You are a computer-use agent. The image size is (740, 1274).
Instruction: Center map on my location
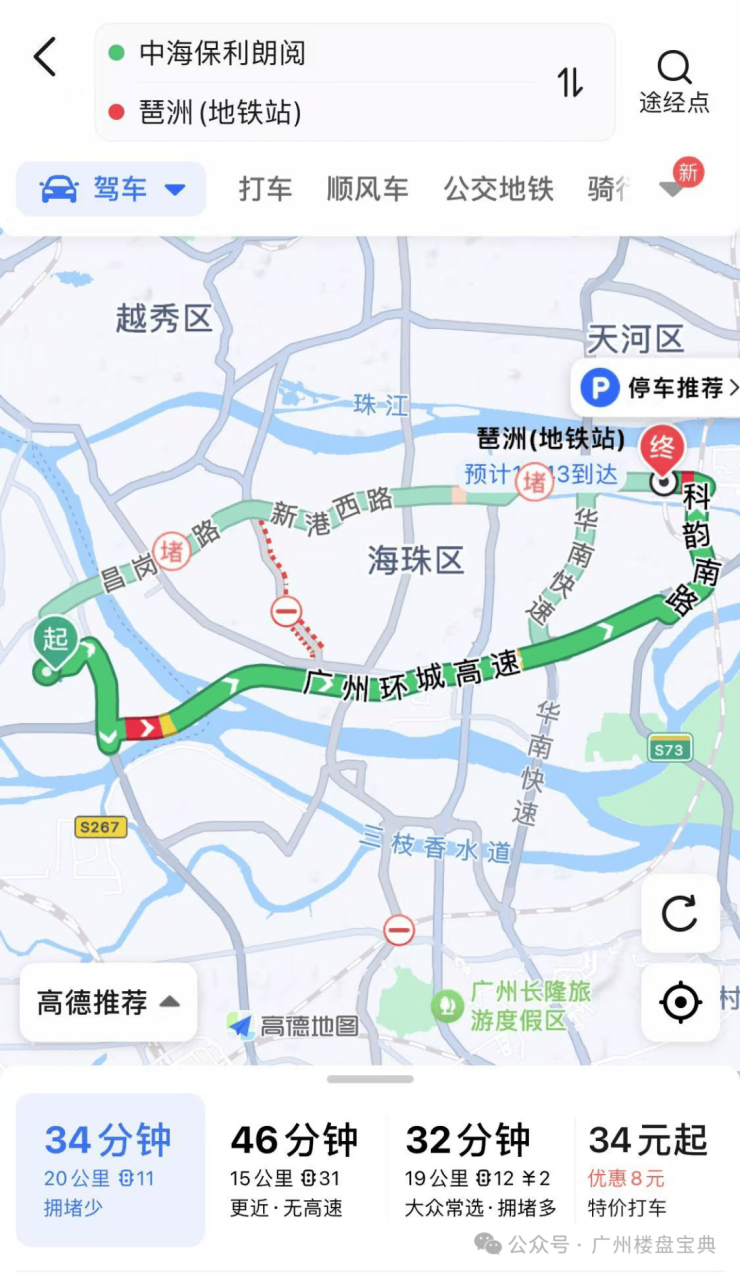coord(680,1002)
